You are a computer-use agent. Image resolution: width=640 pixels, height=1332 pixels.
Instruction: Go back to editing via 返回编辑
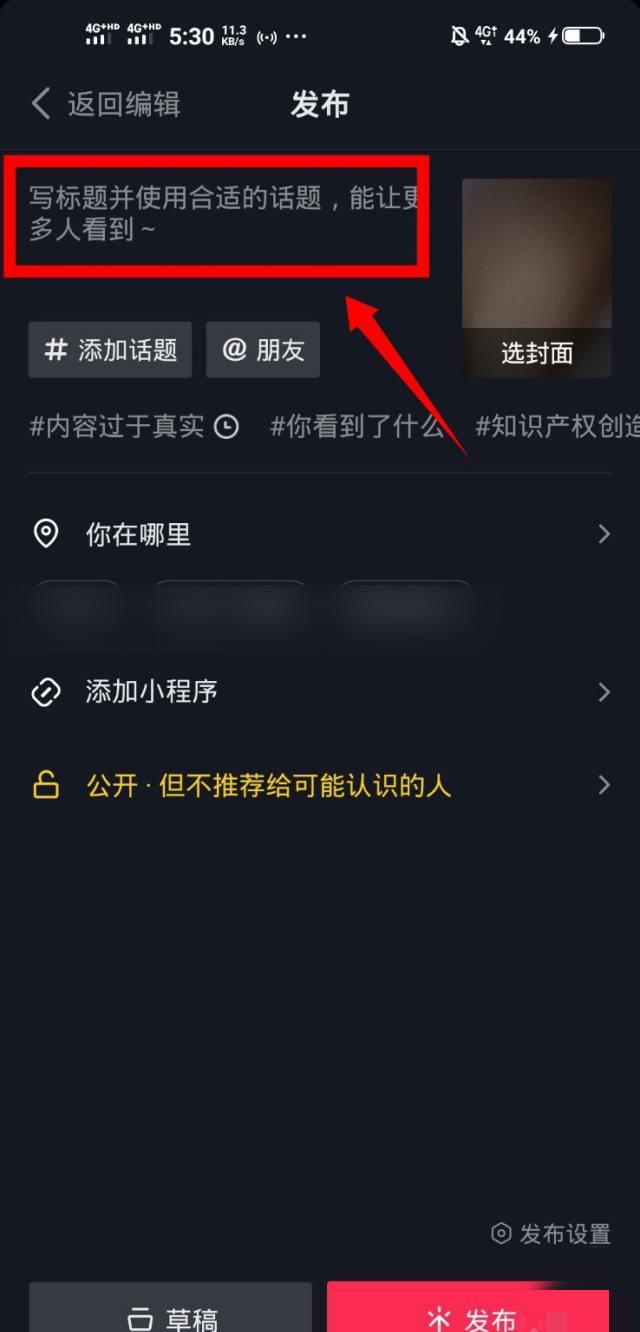(x=107, y=104)
